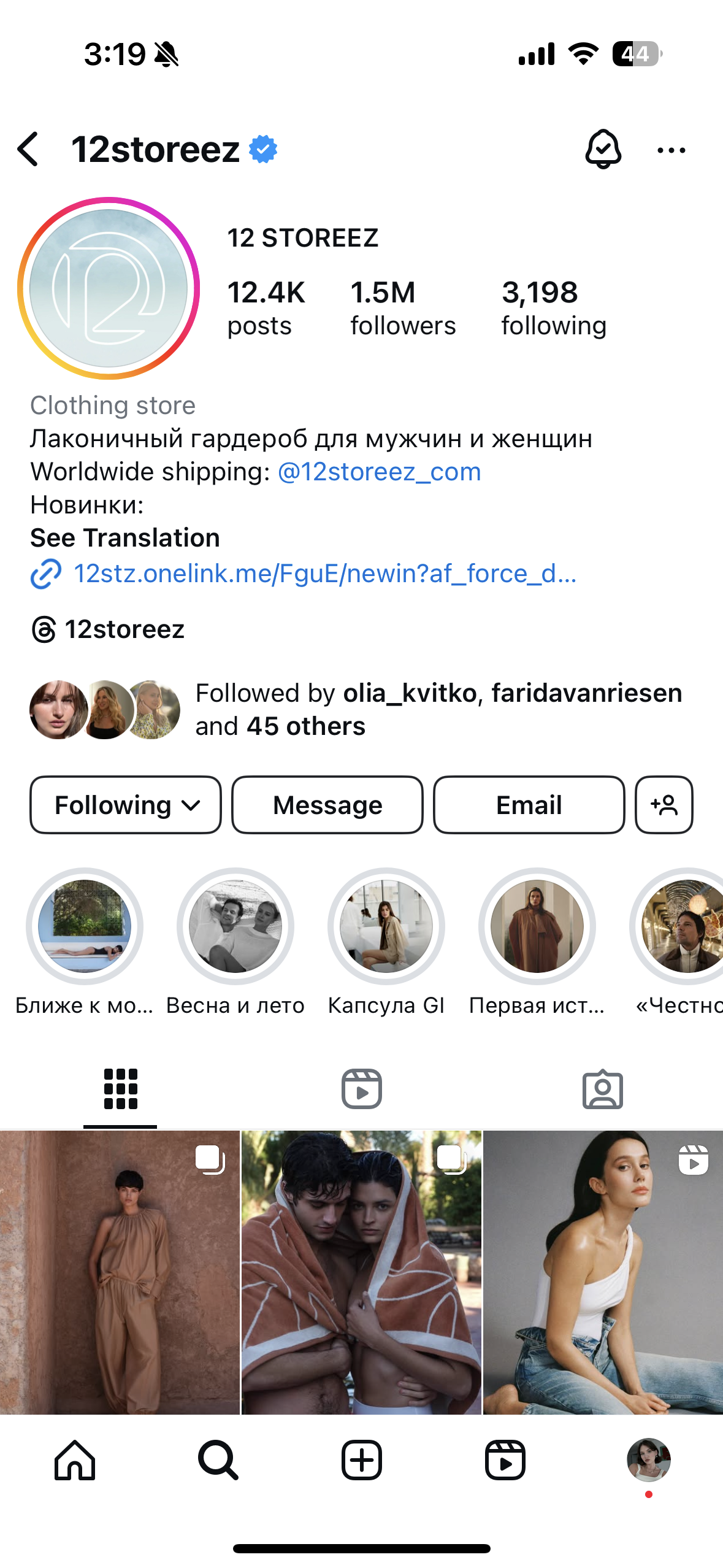Switch to the Reels tab of profile
Image resolution: width=723 pixels, height=1568 pixels.
(362, 1089)
